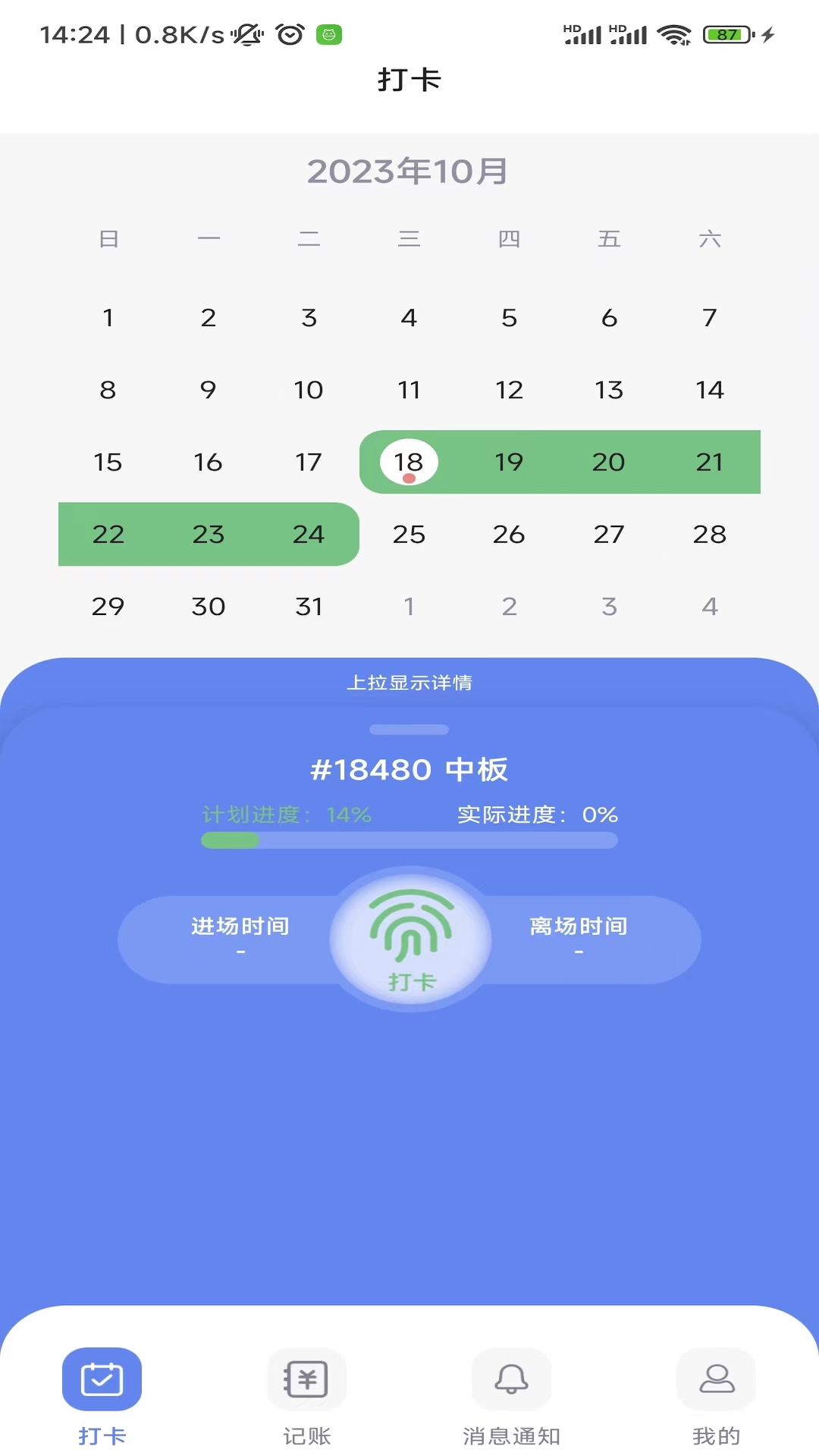Open the 记账 ledger icon

click(x=306, y=1380)
